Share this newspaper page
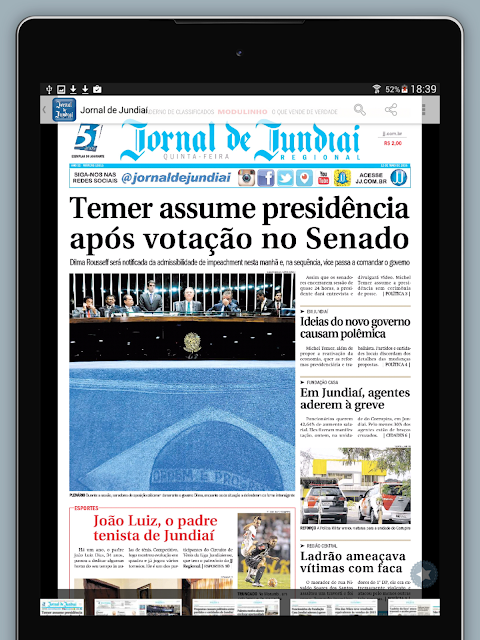The height and width of the screenshot is (640, 480). pos(391,110)
